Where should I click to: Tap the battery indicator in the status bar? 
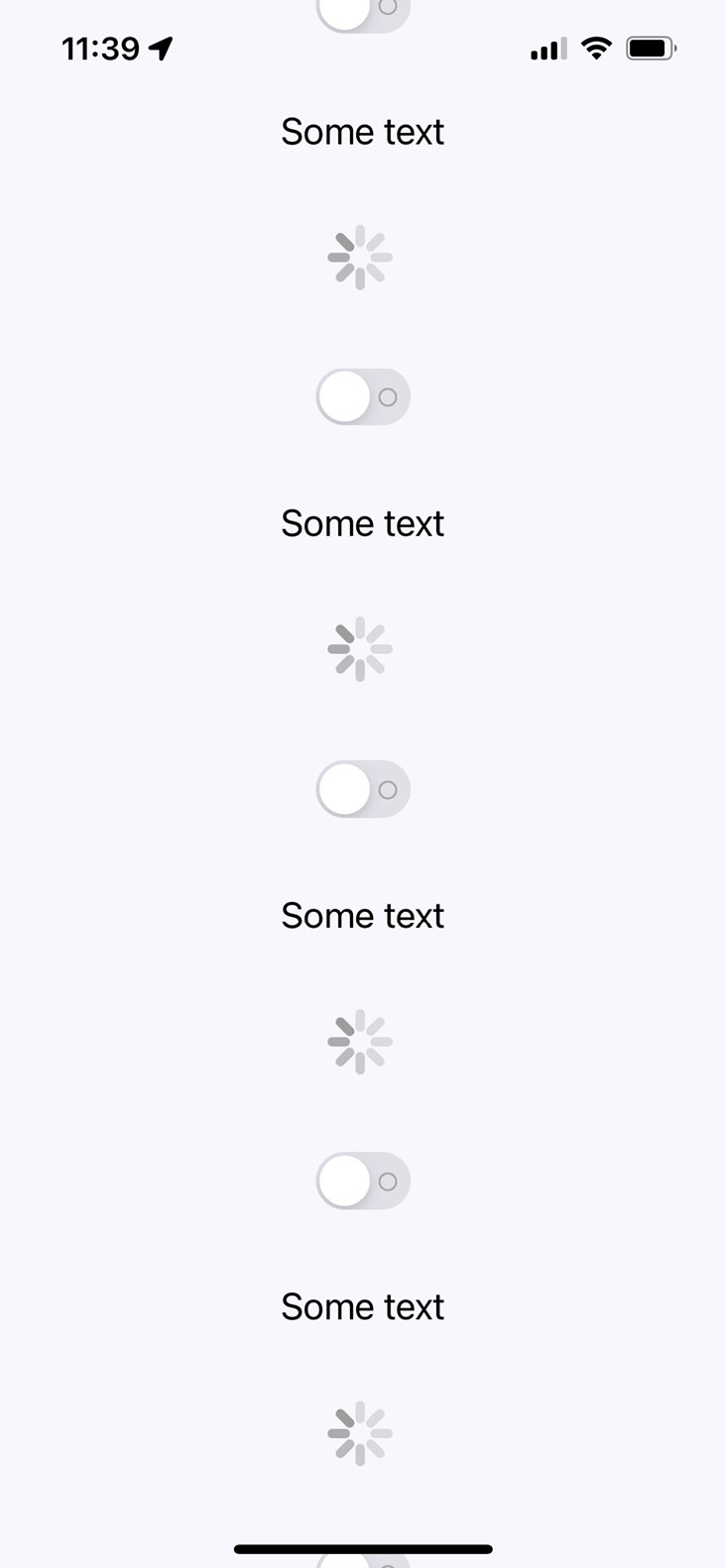pos(650,47)
